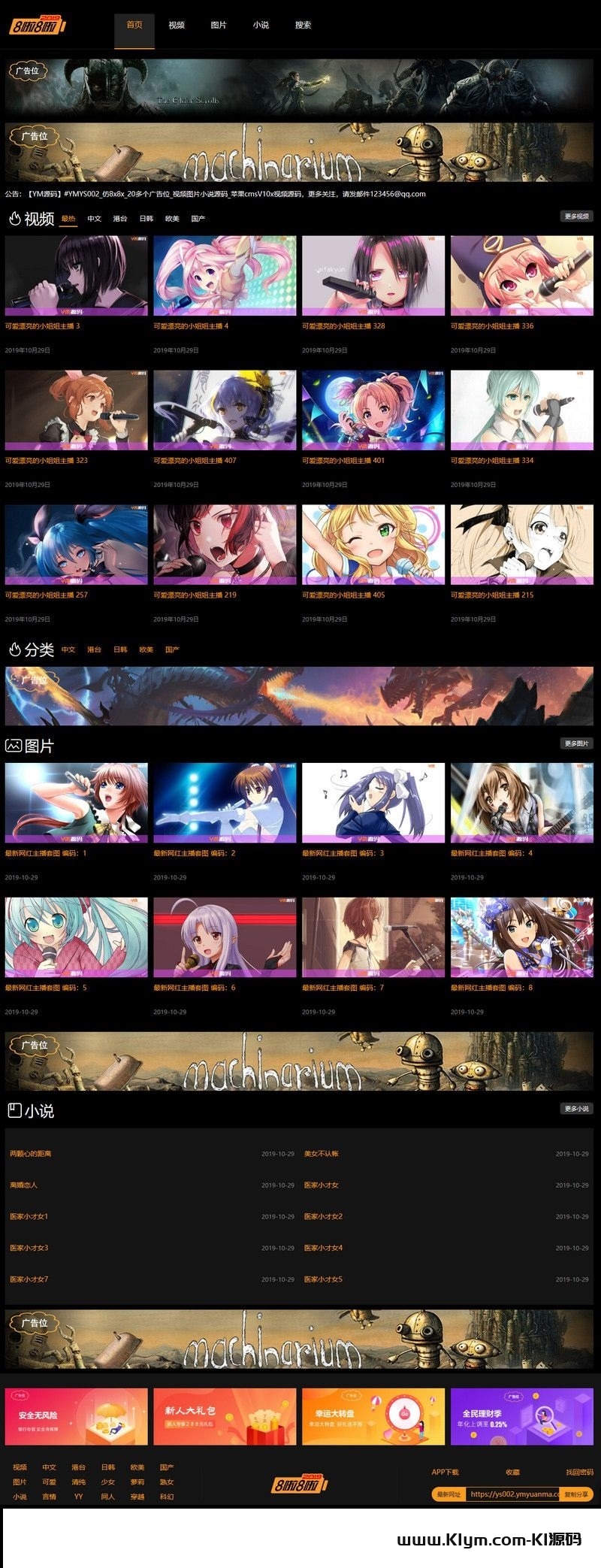Go to the 小说 nav tab
Screen dimensions: 601x1568
pyautogui.click(x=261, y=26)
